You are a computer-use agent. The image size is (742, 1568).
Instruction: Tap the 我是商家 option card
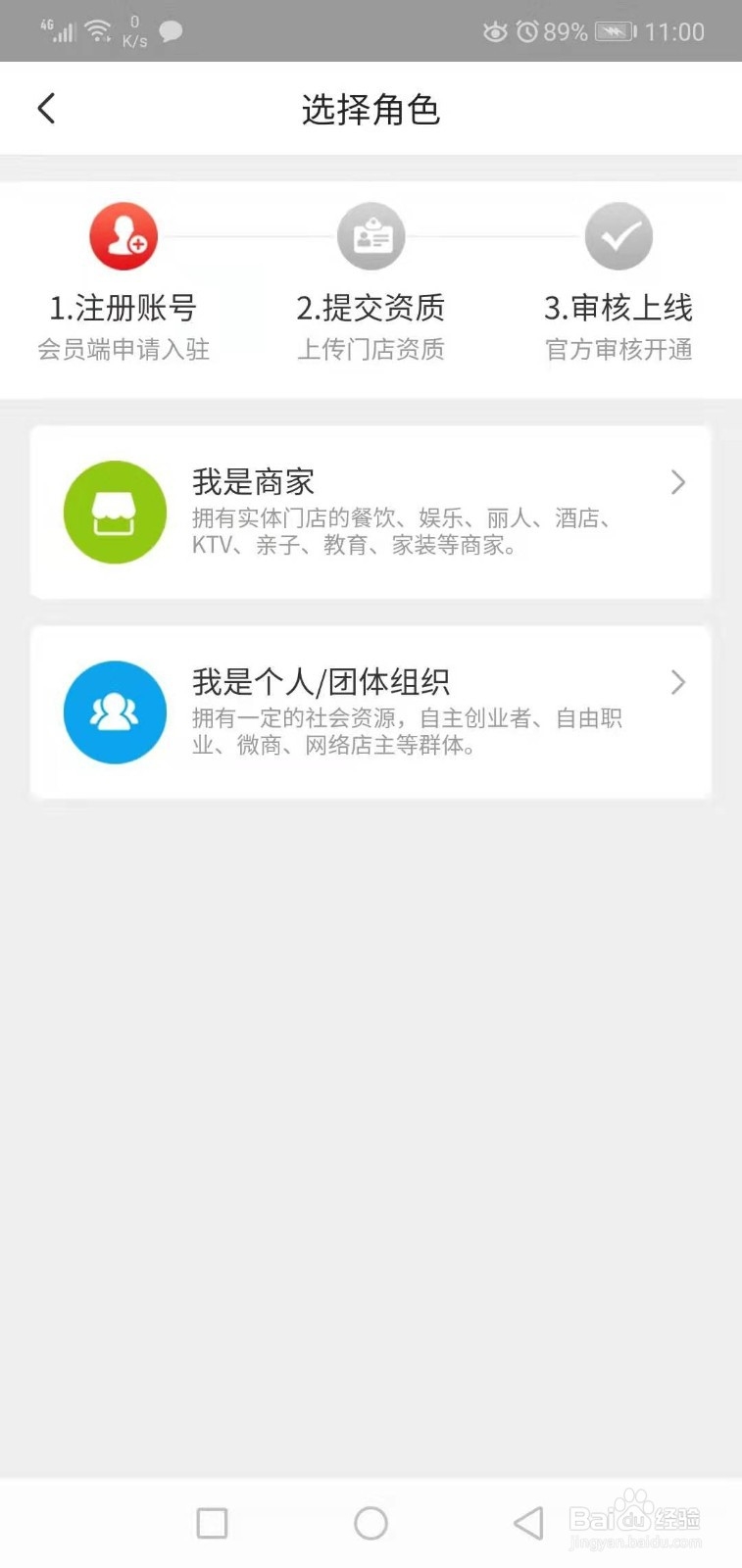pyautogui.click(x=371, y=512)
